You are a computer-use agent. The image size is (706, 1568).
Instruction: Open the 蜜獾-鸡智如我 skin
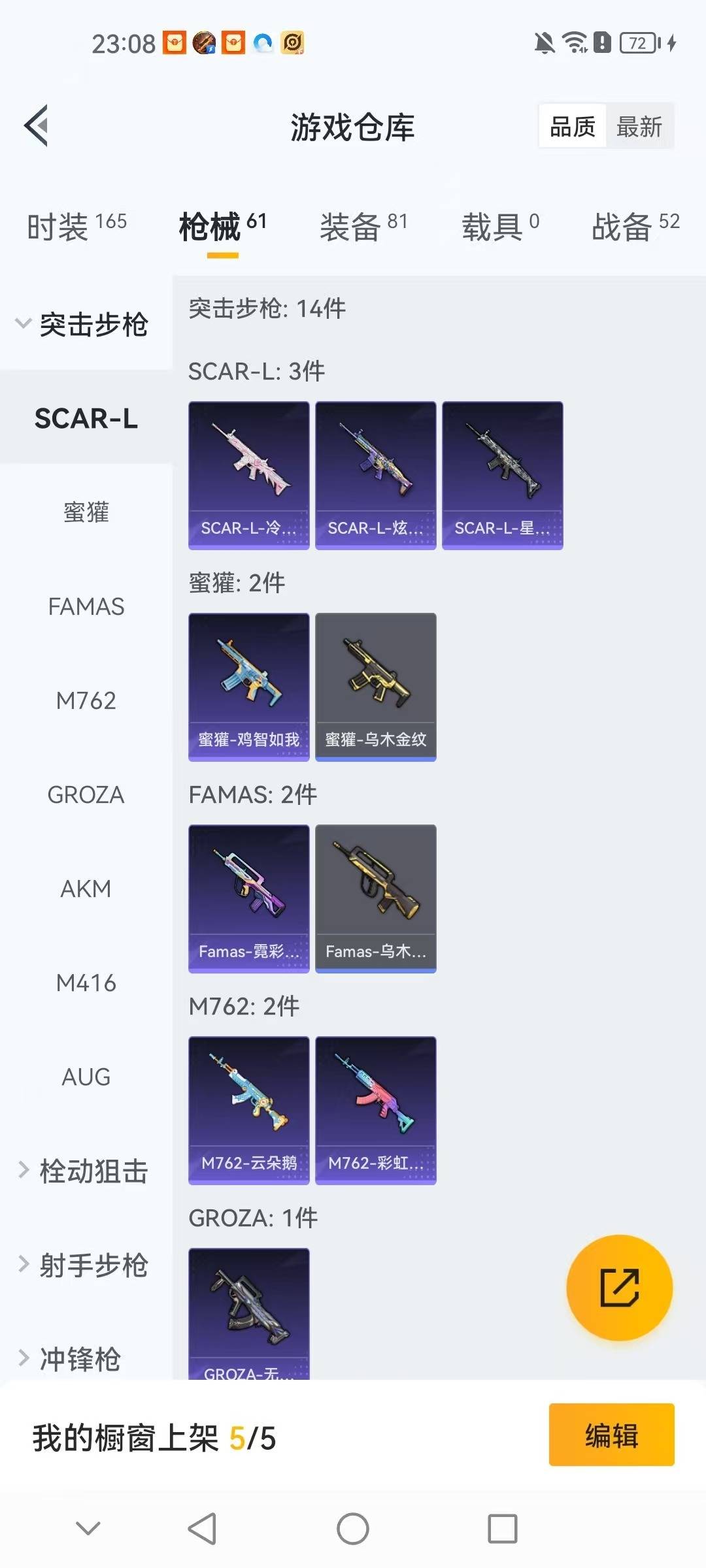click(x=248, y=687)
